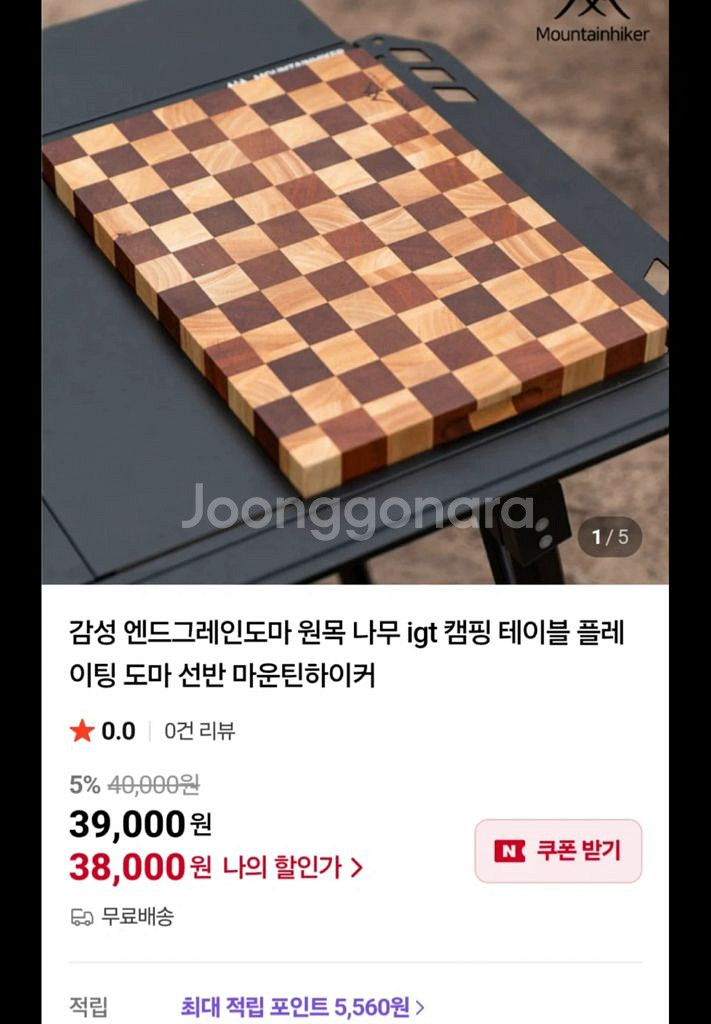Tap the 쿠폰 받기 coupon button
The height and width of the screenshot is (1024, 711).
coord(558,851)
